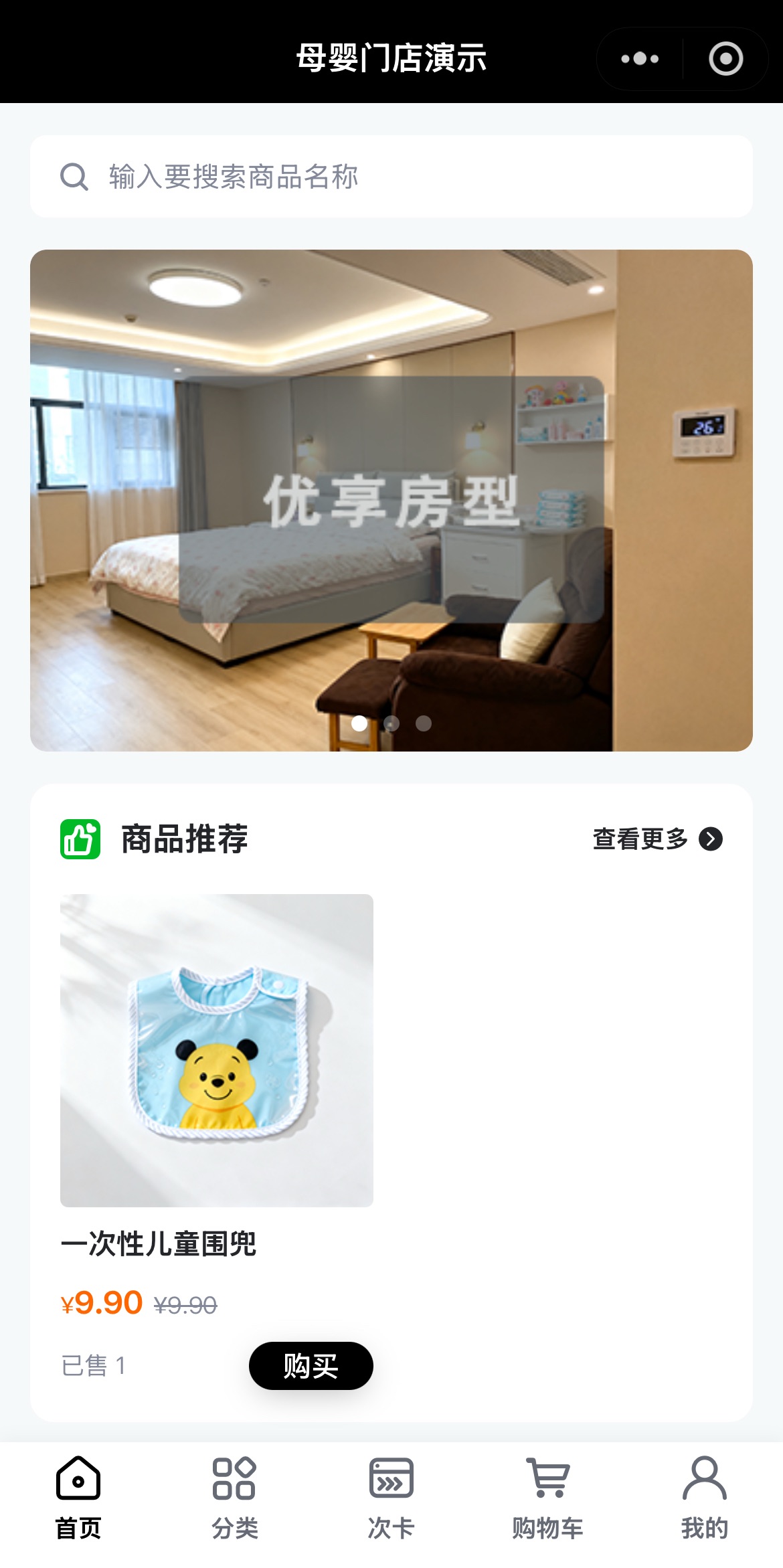Open the 优享房型 banner
783x1568 pixels.
click(391, 500)
